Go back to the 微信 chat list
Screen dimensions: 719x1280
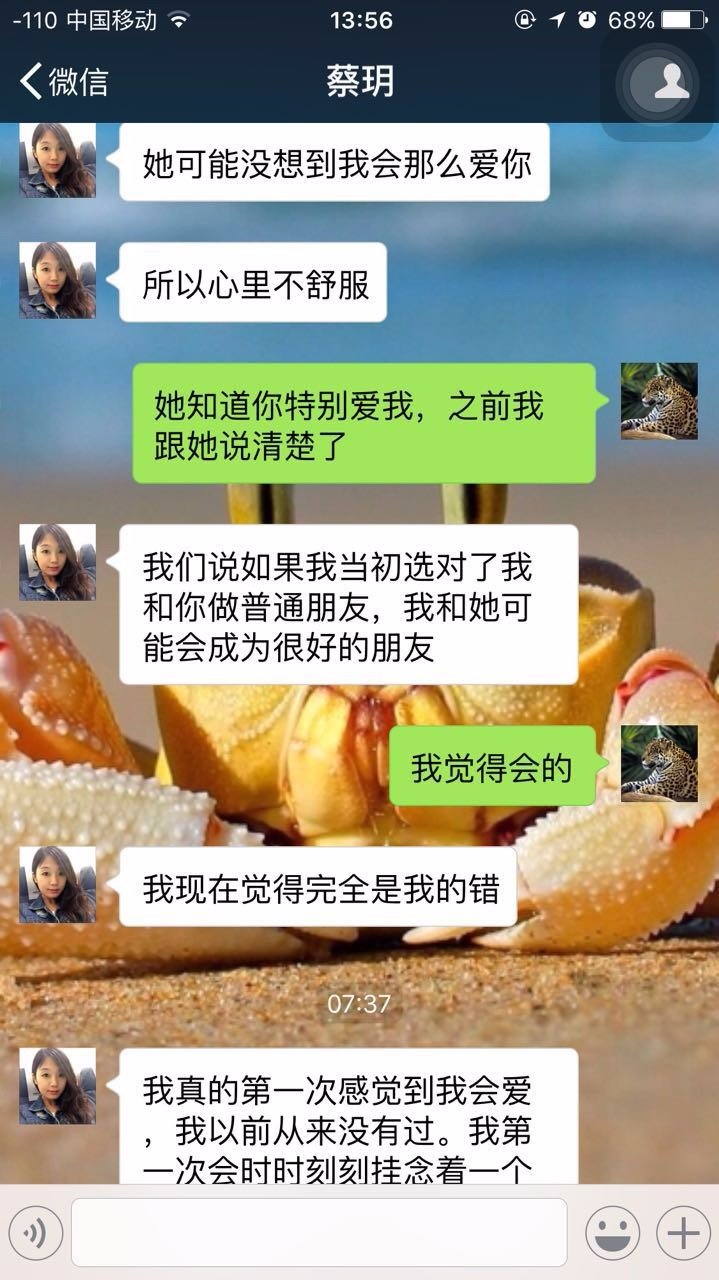(x=62, y=81)
